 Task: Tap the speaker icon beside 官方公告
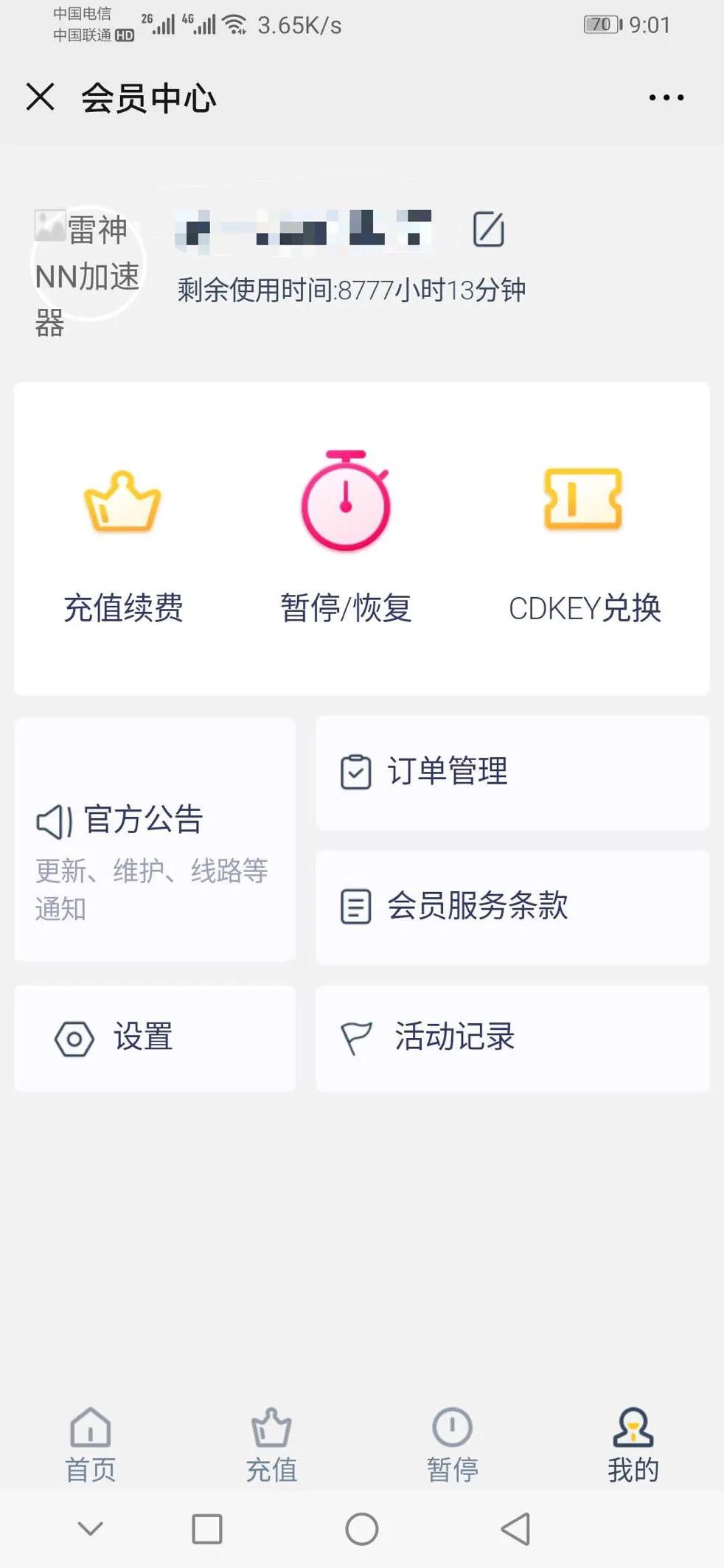point(53,820)
